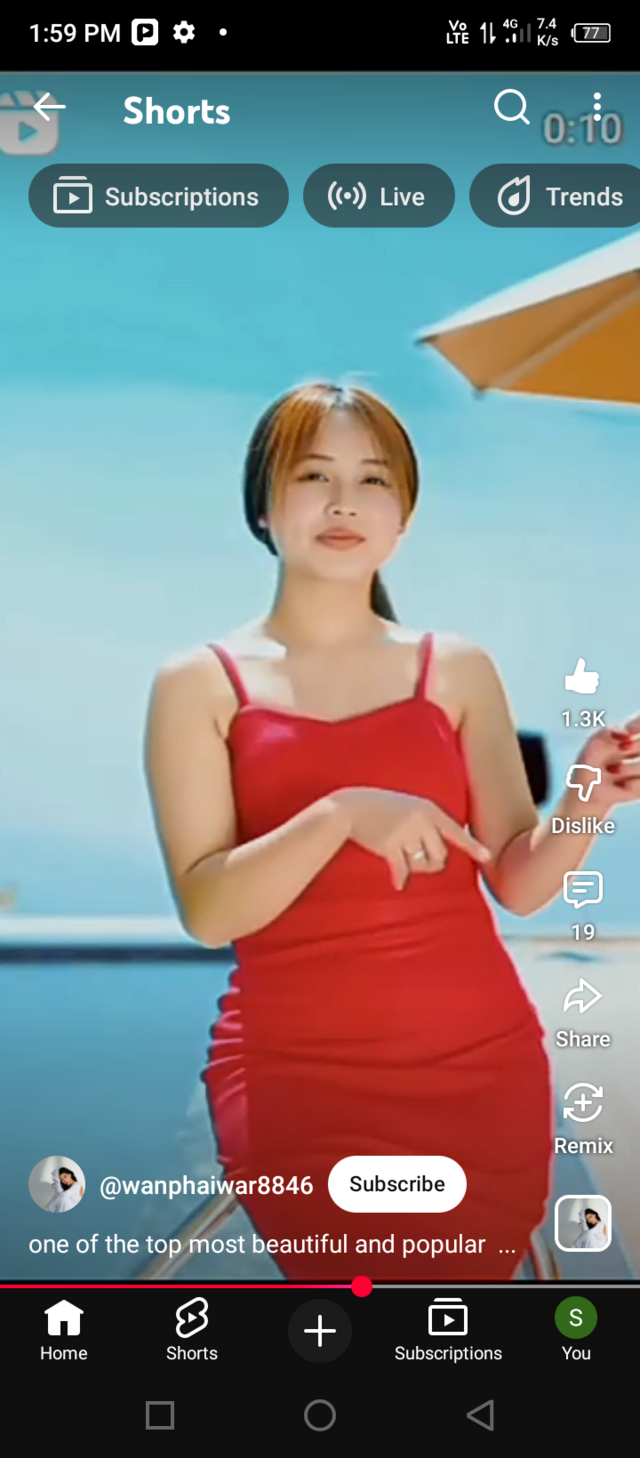Select the Live chip
640x1458 pixels.
tap(378, 196)
